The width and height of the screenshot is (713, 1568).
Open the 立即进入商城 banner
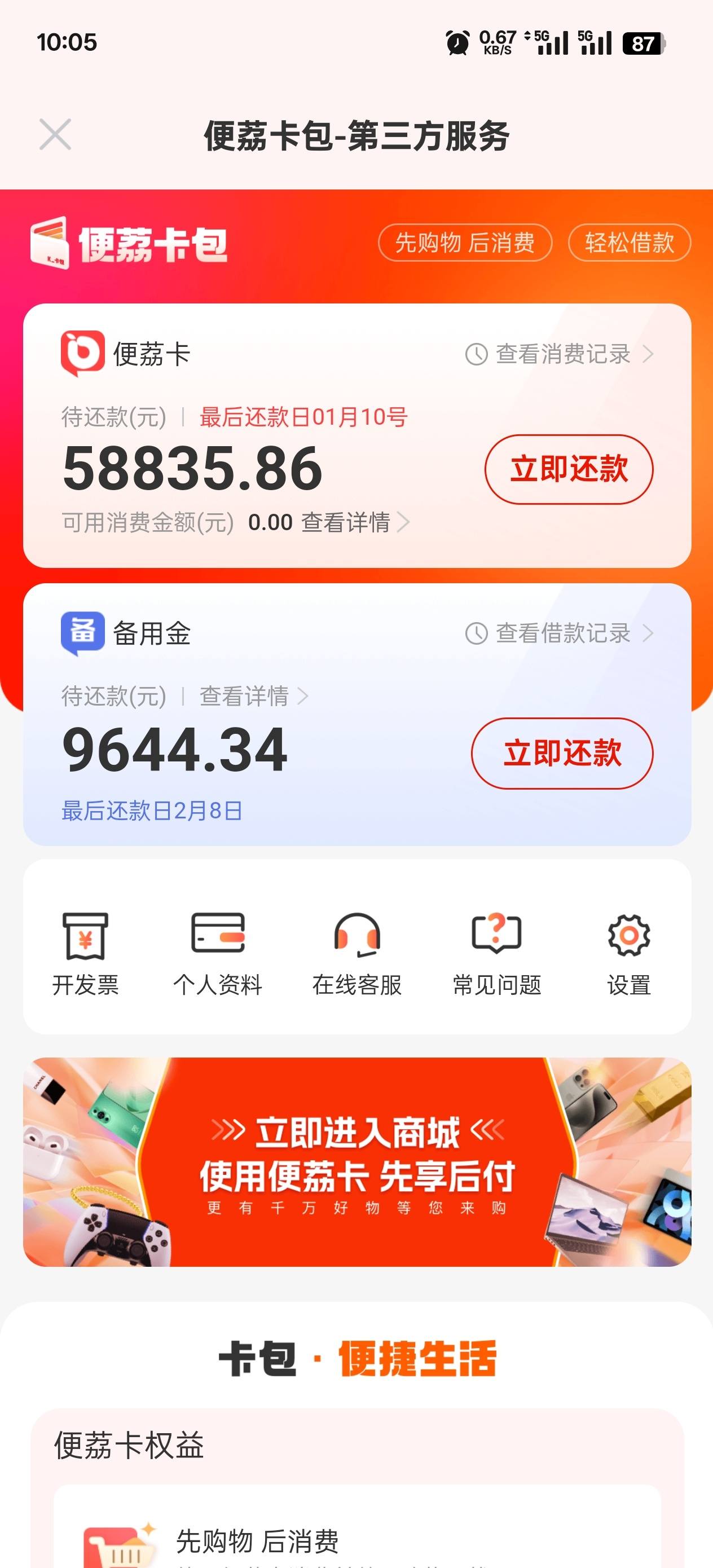[x=357, y=1162]
